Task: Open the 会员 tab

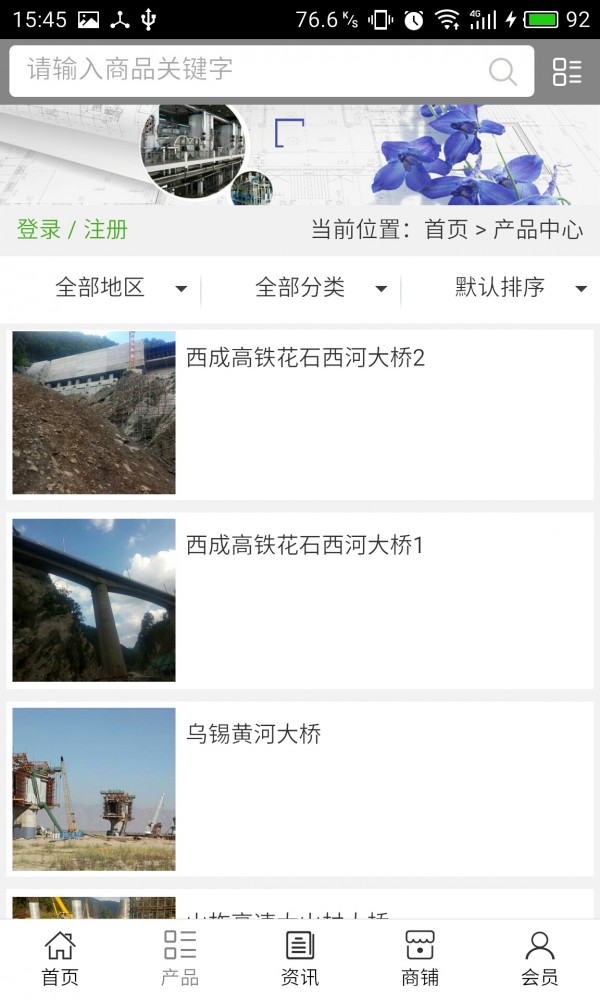Action: (x=540, y=959)
